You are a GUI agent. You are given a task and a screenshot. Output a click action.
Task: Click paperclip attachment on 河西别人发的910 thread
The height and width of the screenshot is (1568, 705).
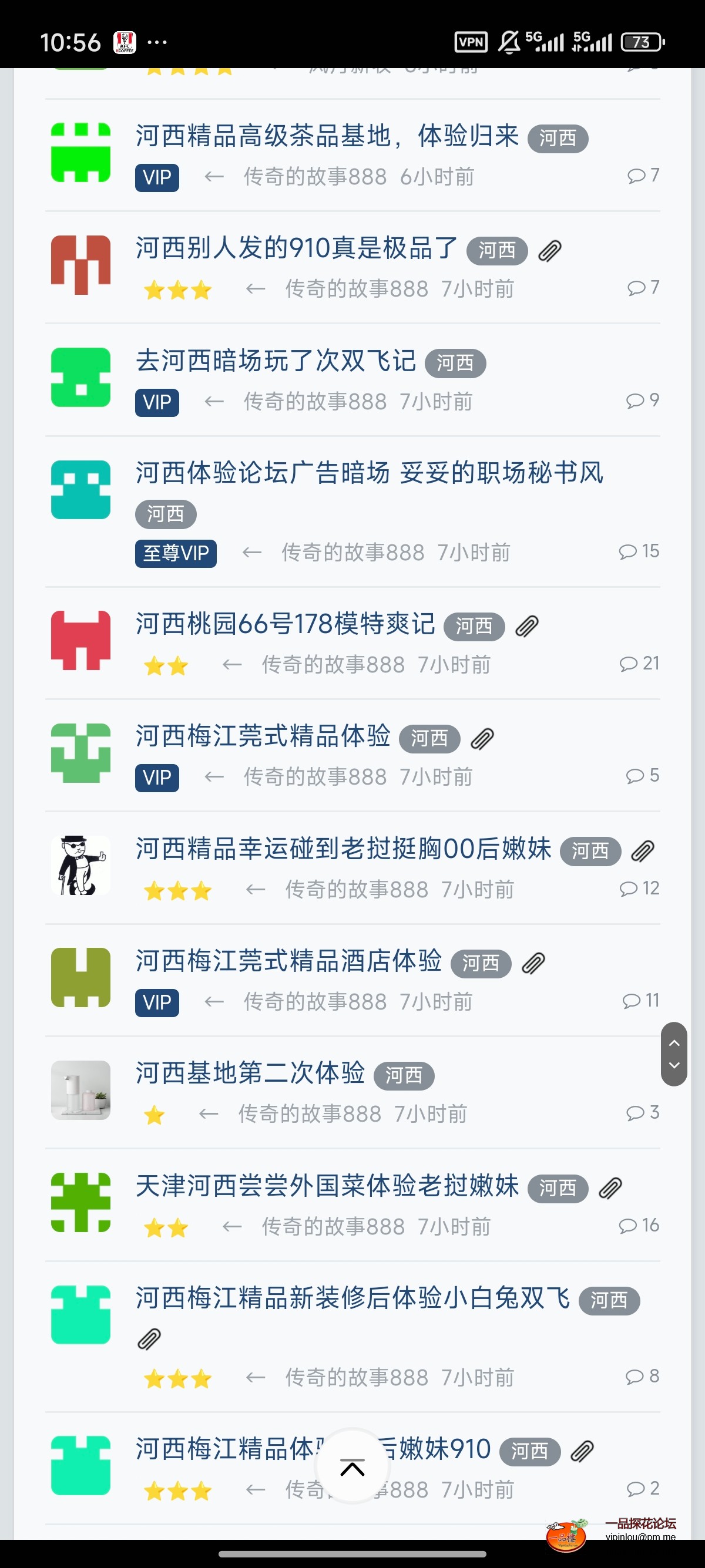(x=551, y=250)
